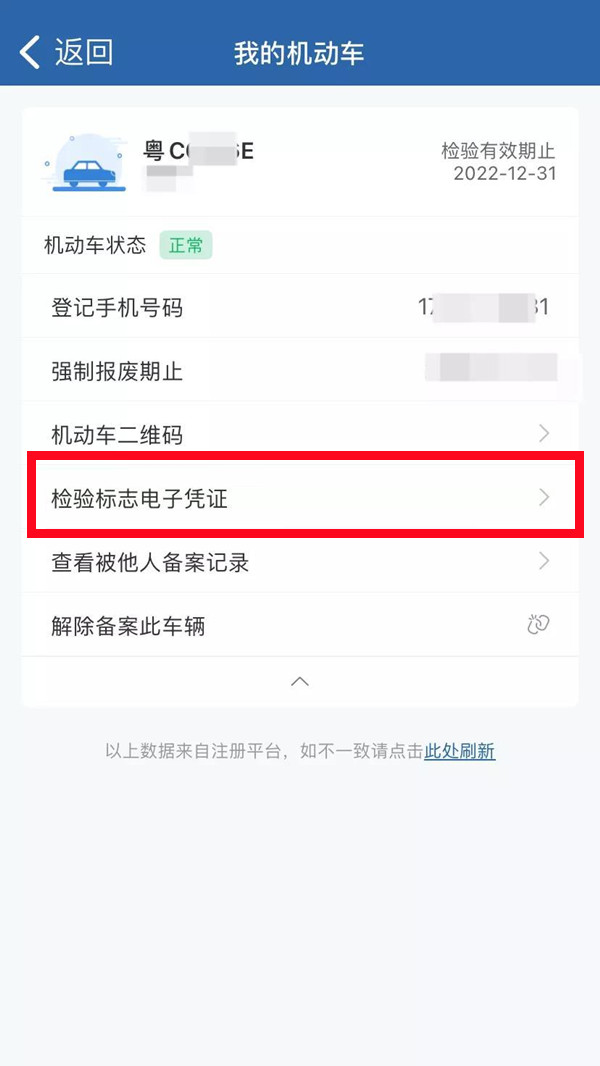The width and height of the screenshot is (600, 1066).
Task: Collapse the vehicle details with the up chevron
Action: point(299,681)
